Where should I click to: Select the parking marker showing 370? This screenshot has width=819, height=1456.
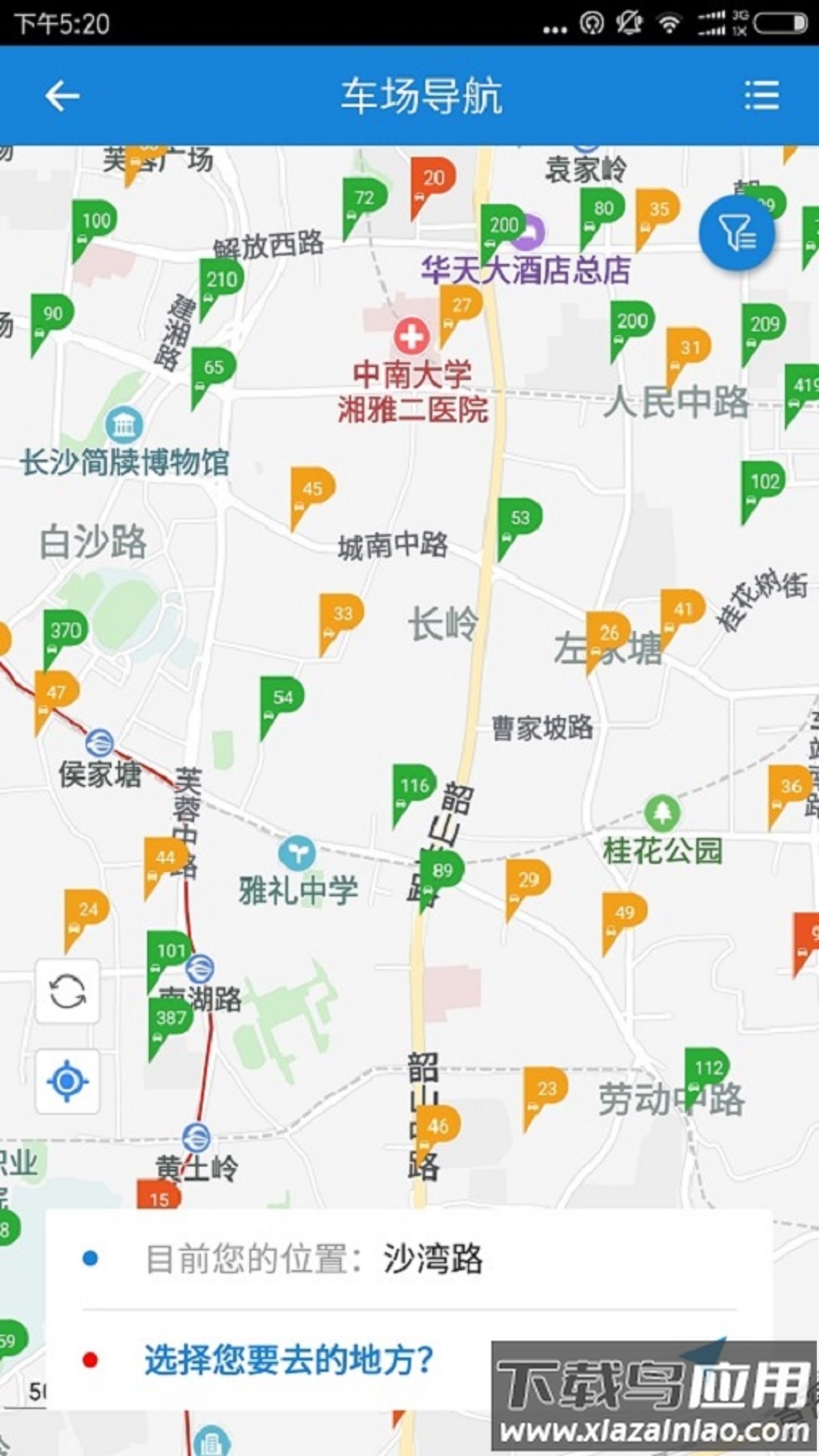65,631
